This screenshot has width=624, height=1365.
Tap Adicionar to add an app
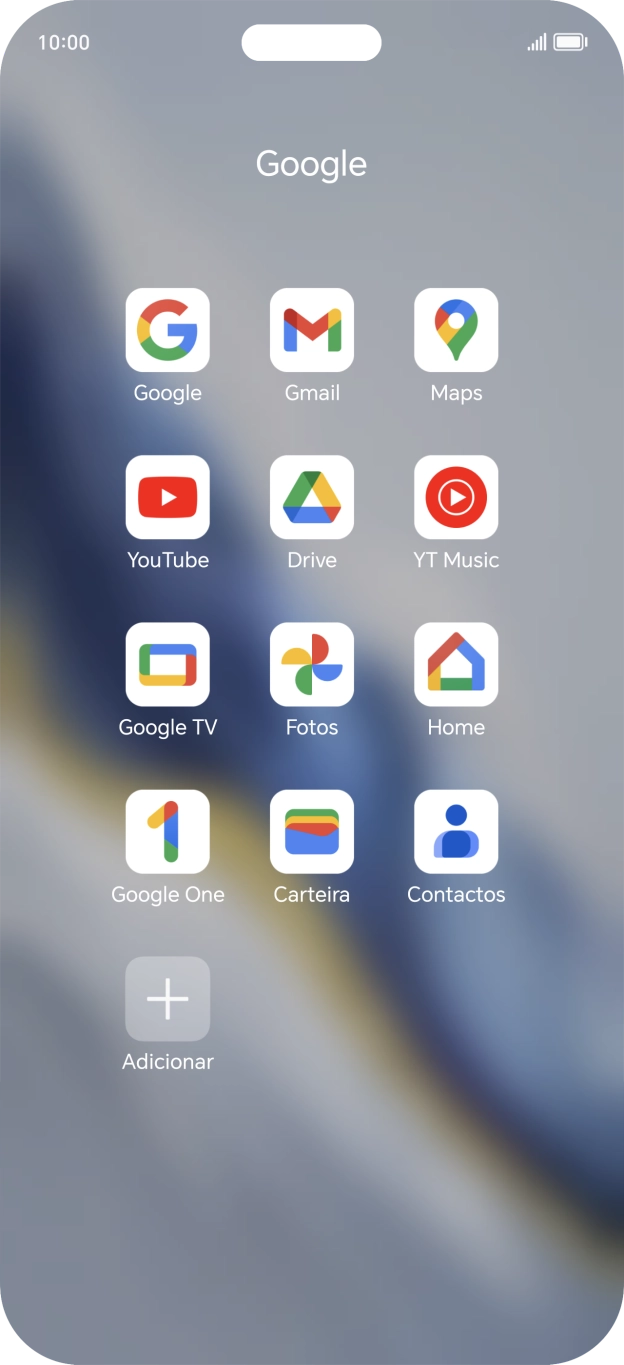tap(167, 999)
